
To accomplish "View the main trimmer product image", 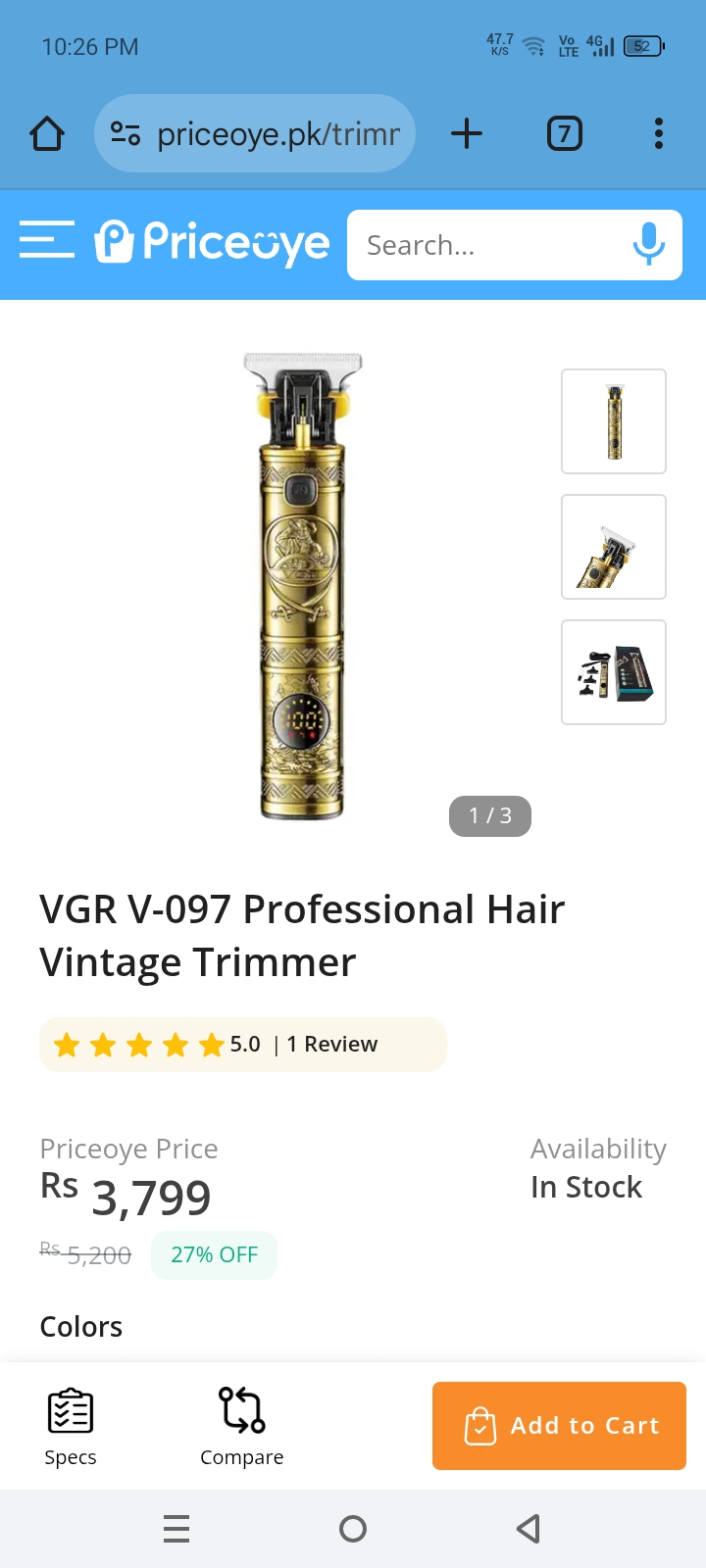I will pos(302,586).
